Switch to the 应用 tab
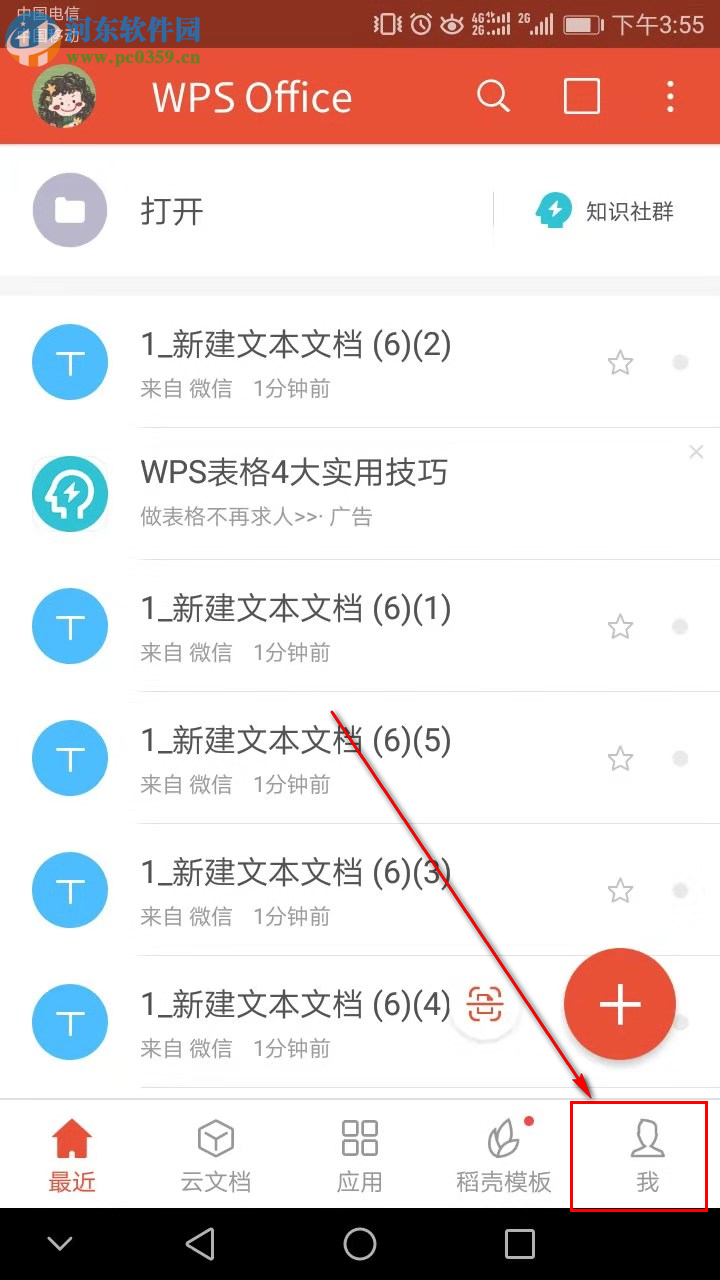 [x=359, y=1155]
